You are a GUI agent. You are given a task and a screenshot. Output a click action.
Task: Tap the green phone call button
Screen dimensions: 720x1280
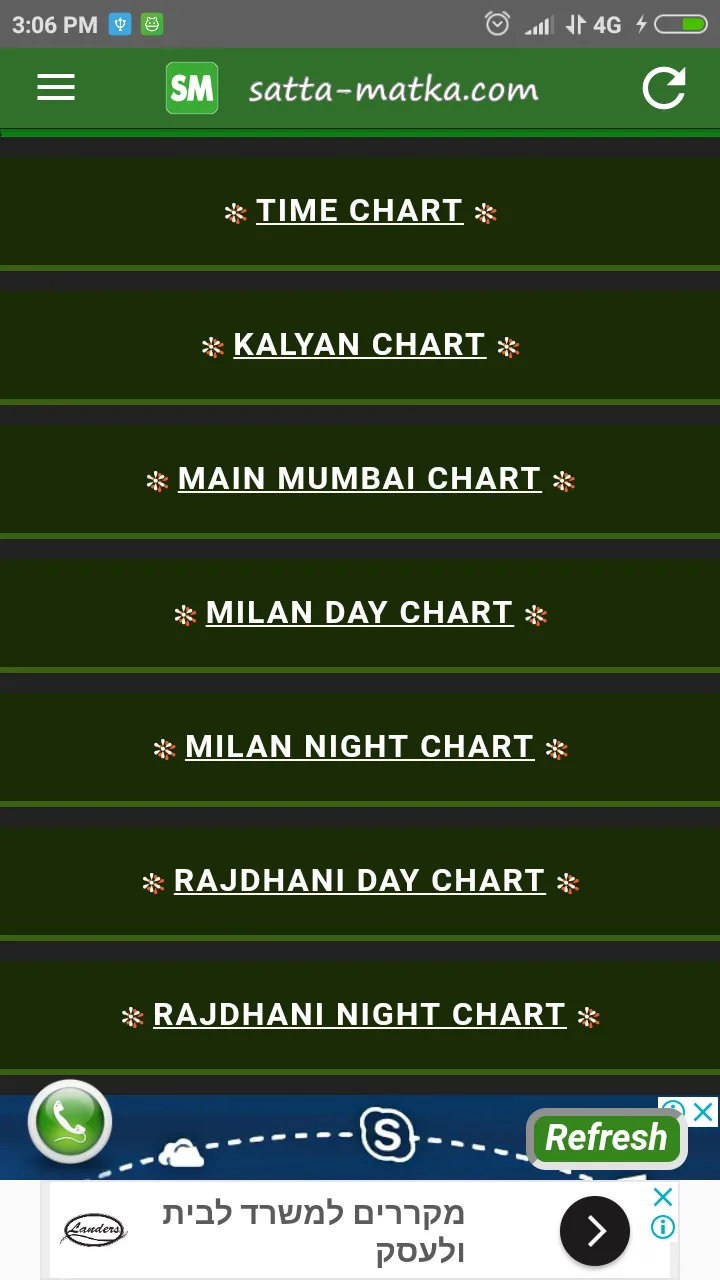(69, 1122)
